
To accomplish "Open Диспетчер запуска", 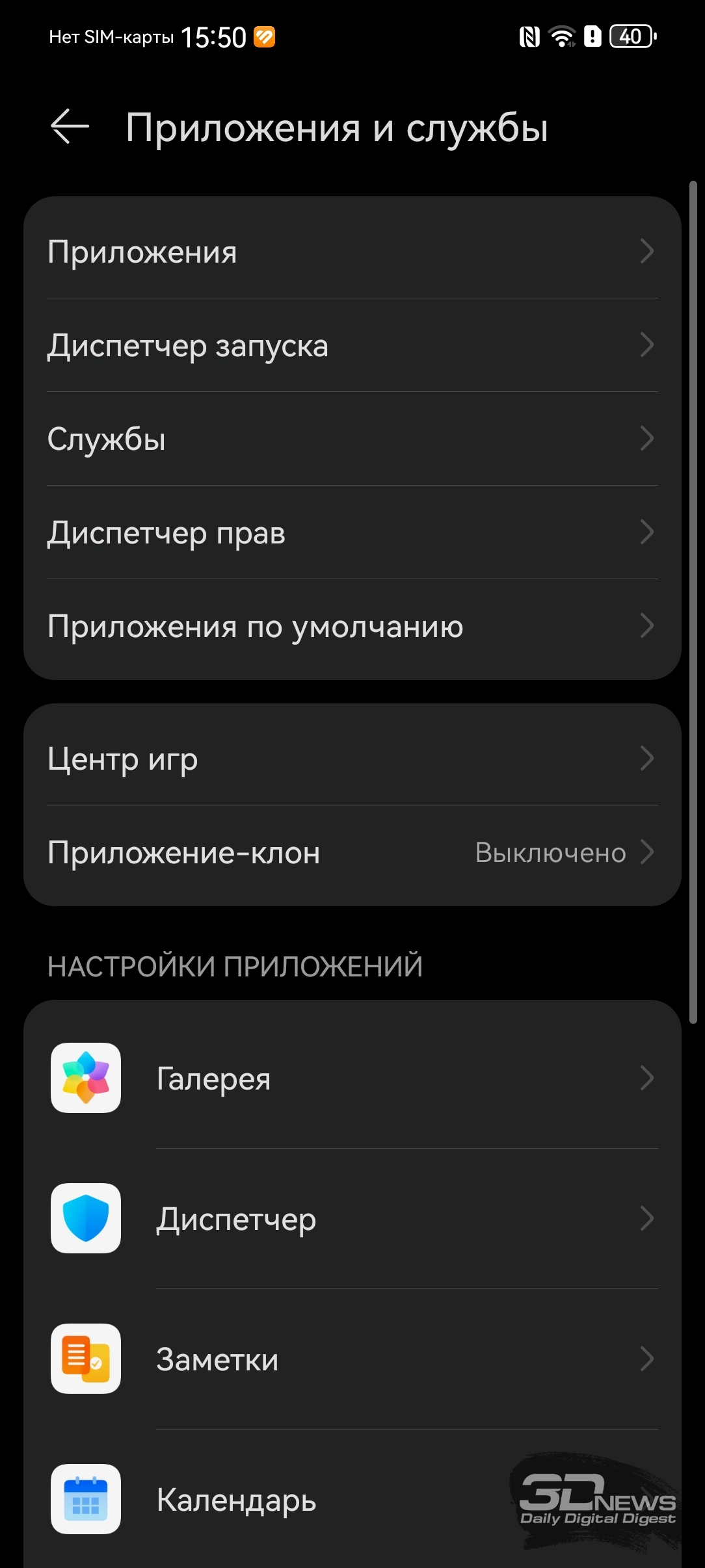I will tap(352, 345).
